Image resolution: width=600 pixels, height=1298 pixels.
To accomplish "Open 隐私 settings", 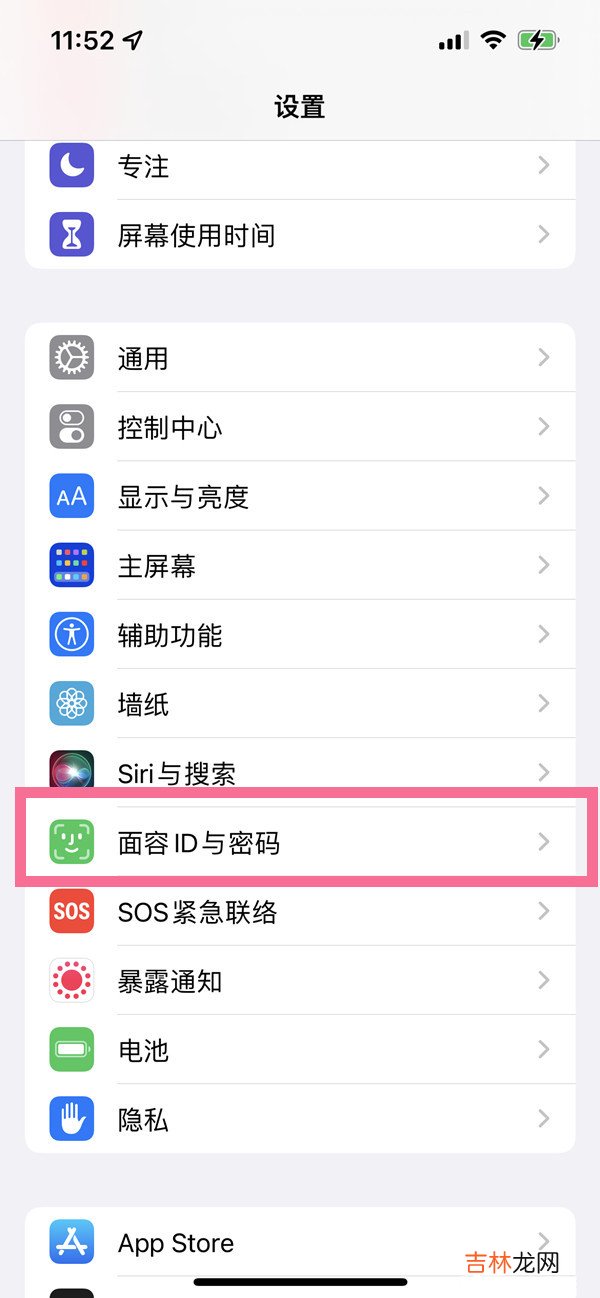I will click(x=300, y=1119).
